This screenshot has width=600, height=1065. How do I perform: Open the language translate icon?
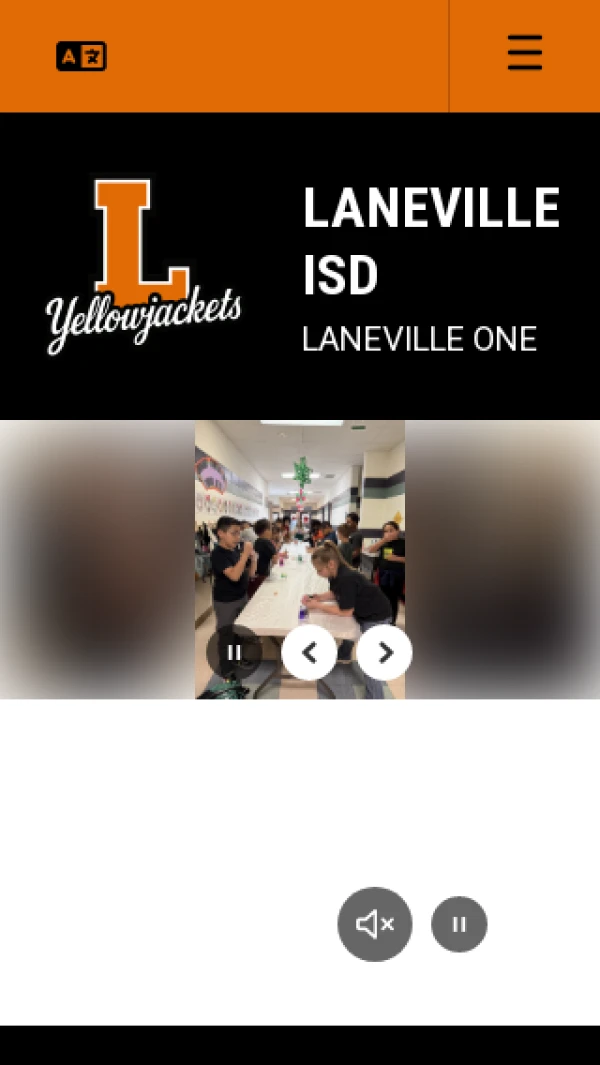click(81, 57)
